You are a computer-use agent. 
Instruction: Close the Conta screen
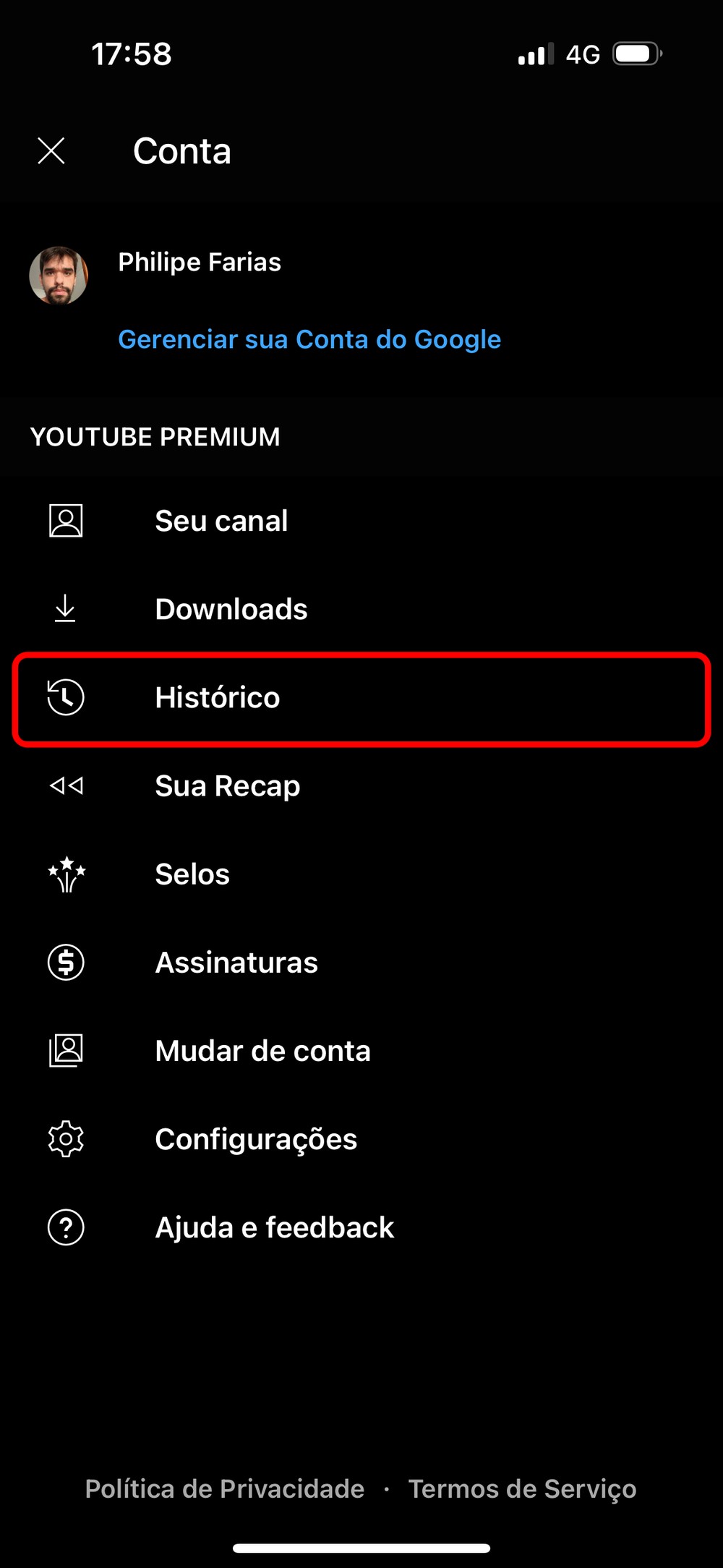(x=51, y=151)
